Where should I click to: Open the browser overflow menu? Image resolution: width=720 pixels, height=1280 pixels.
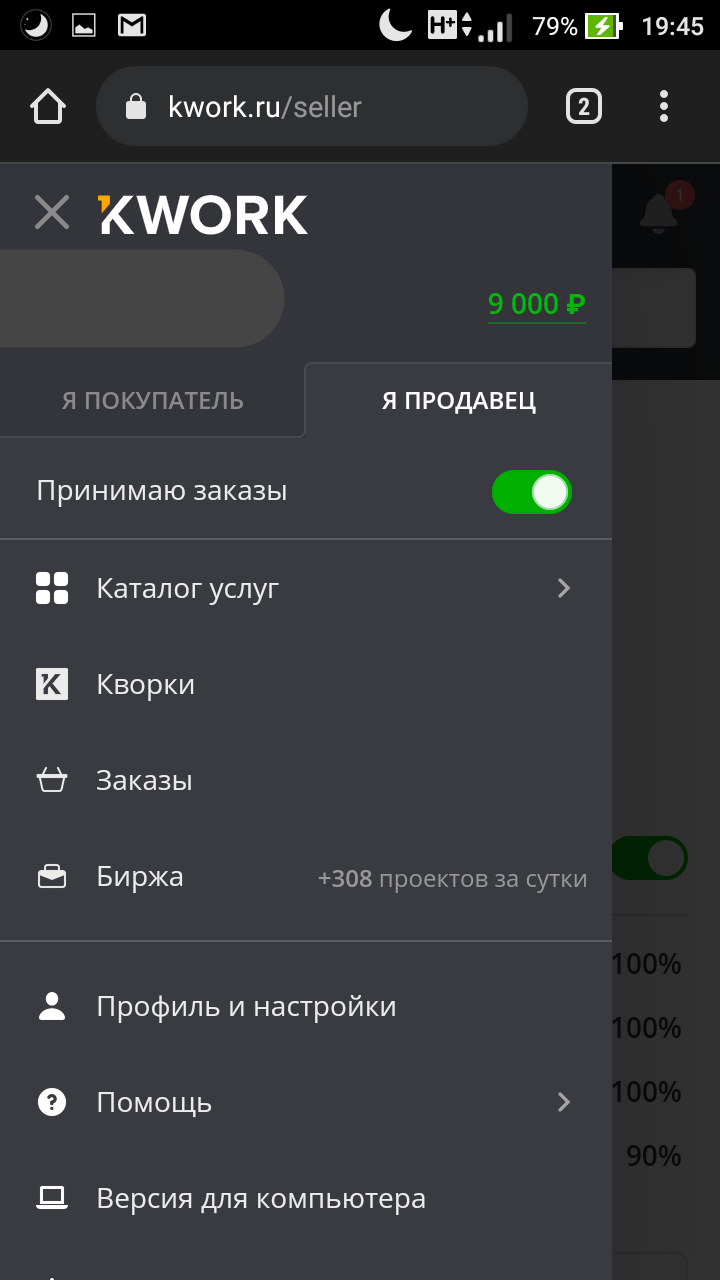pos(664,107)
